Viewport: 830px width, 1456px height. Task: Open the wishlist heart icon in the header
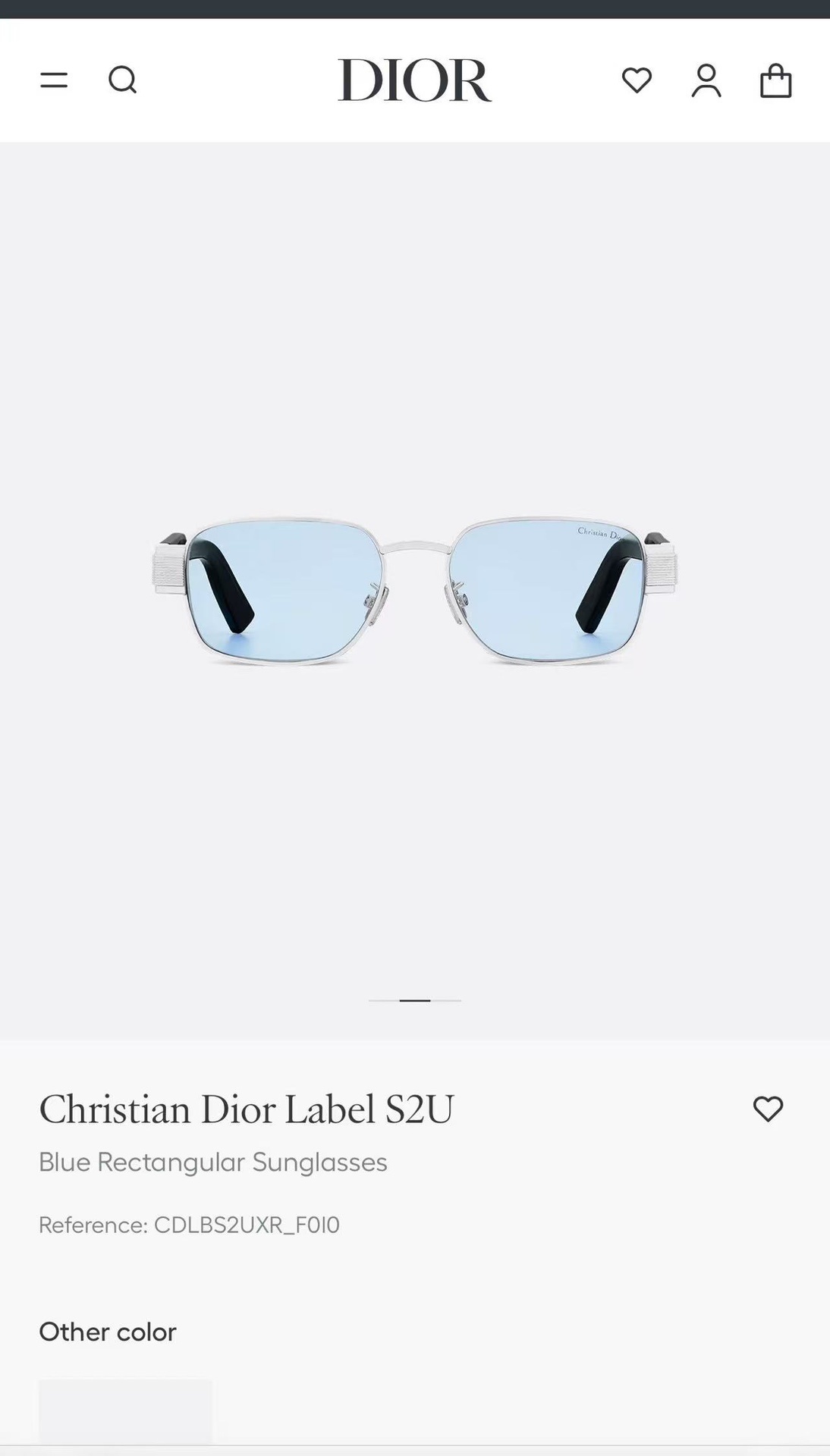coord(637,80)
